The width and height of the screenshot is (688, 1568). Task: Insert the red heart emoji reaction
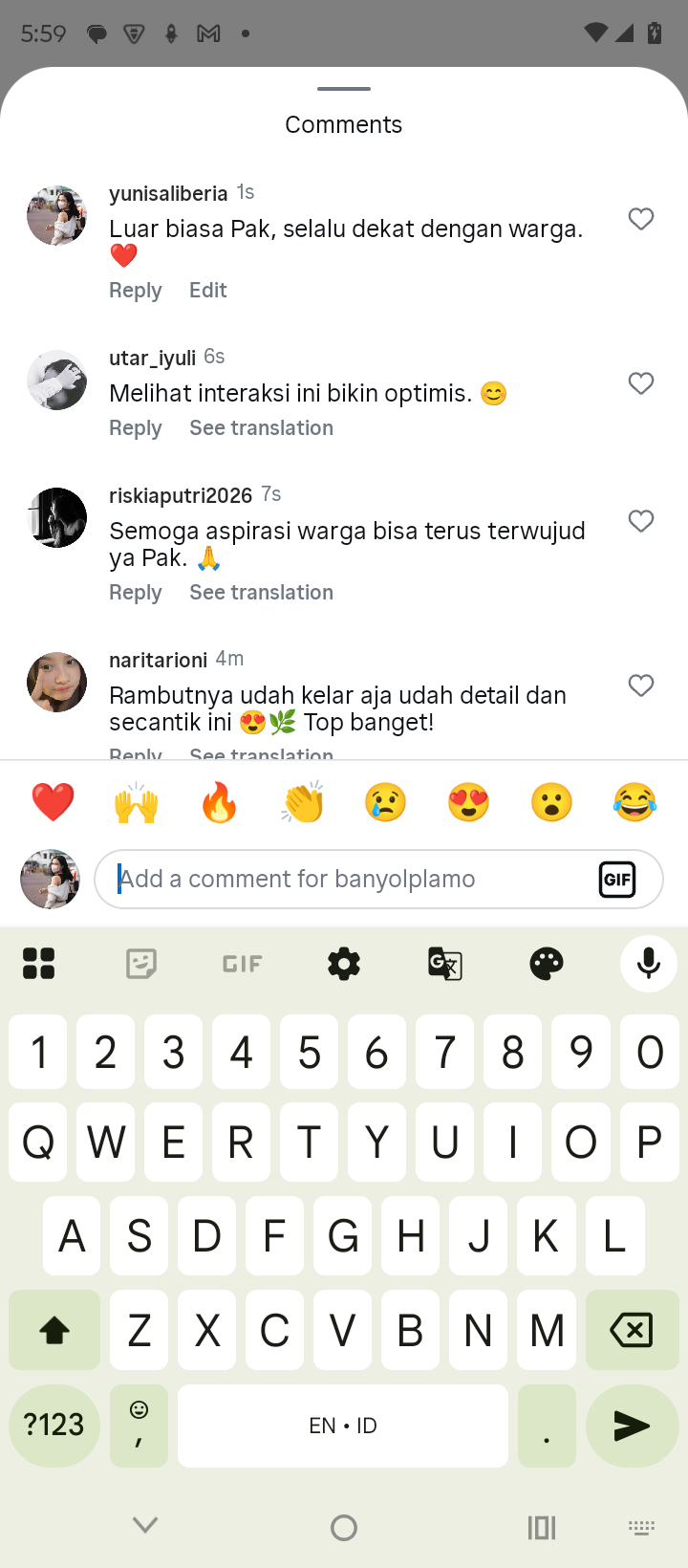[53, 802]
